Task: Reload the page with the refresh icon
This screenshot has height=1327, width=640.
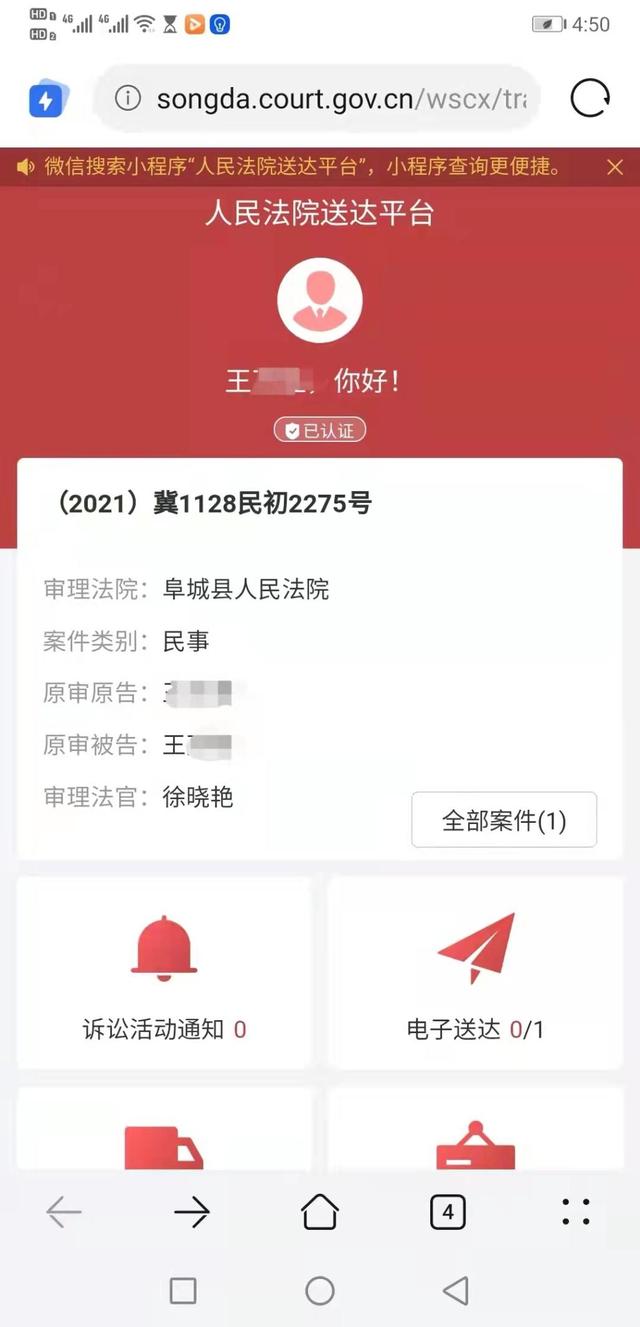Action: click(590, 99)
